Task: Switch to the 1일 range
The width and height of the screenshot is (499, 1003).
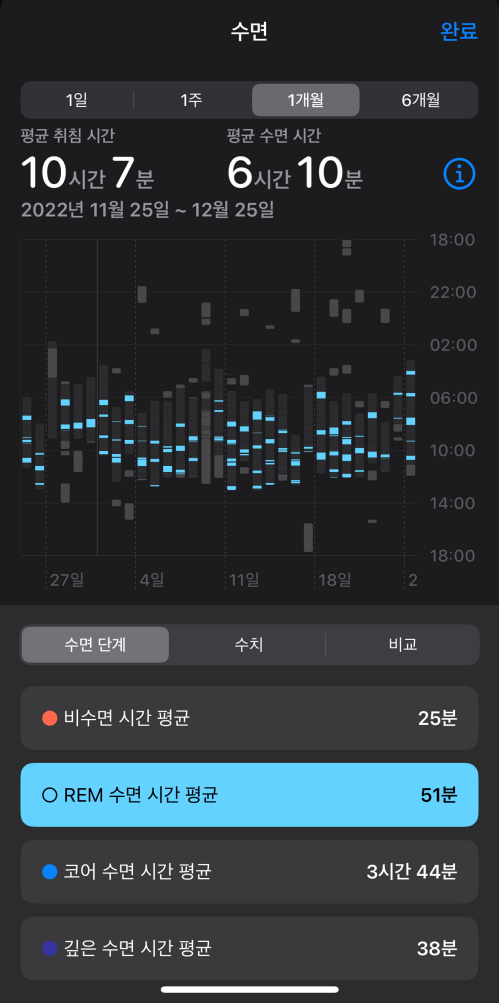Action: coord(77,100)
